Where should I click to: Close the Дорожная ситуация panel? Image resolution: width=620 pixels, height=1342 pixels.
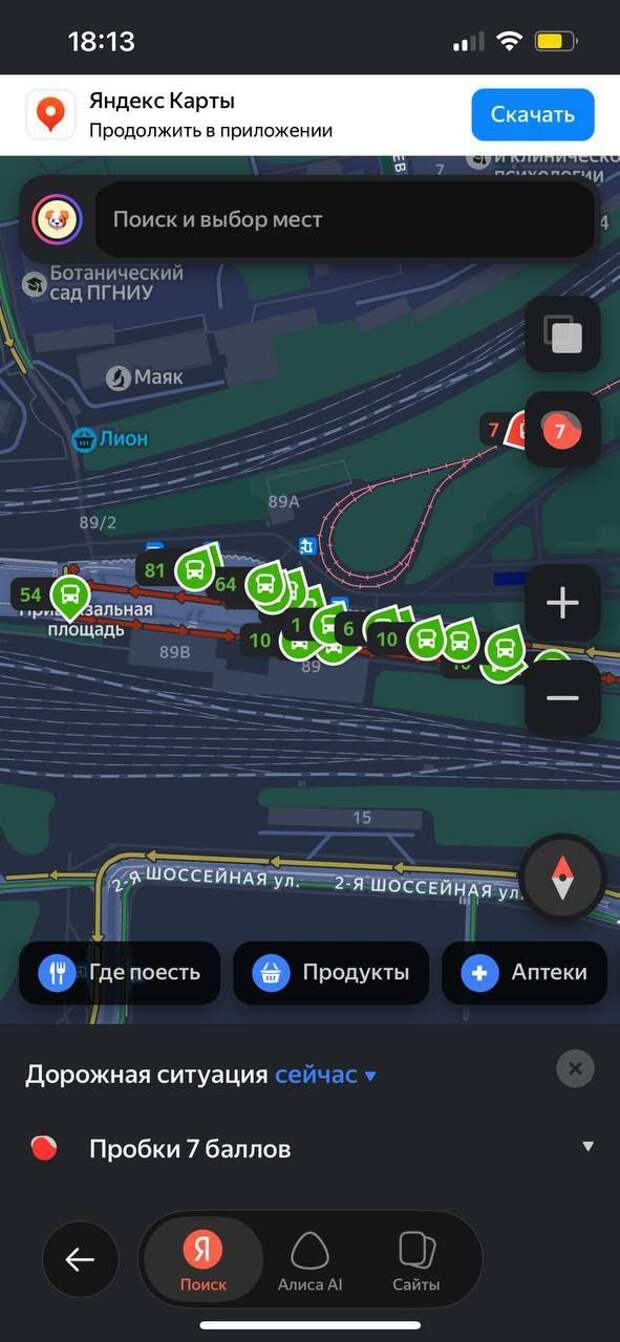pos(575,1069)
